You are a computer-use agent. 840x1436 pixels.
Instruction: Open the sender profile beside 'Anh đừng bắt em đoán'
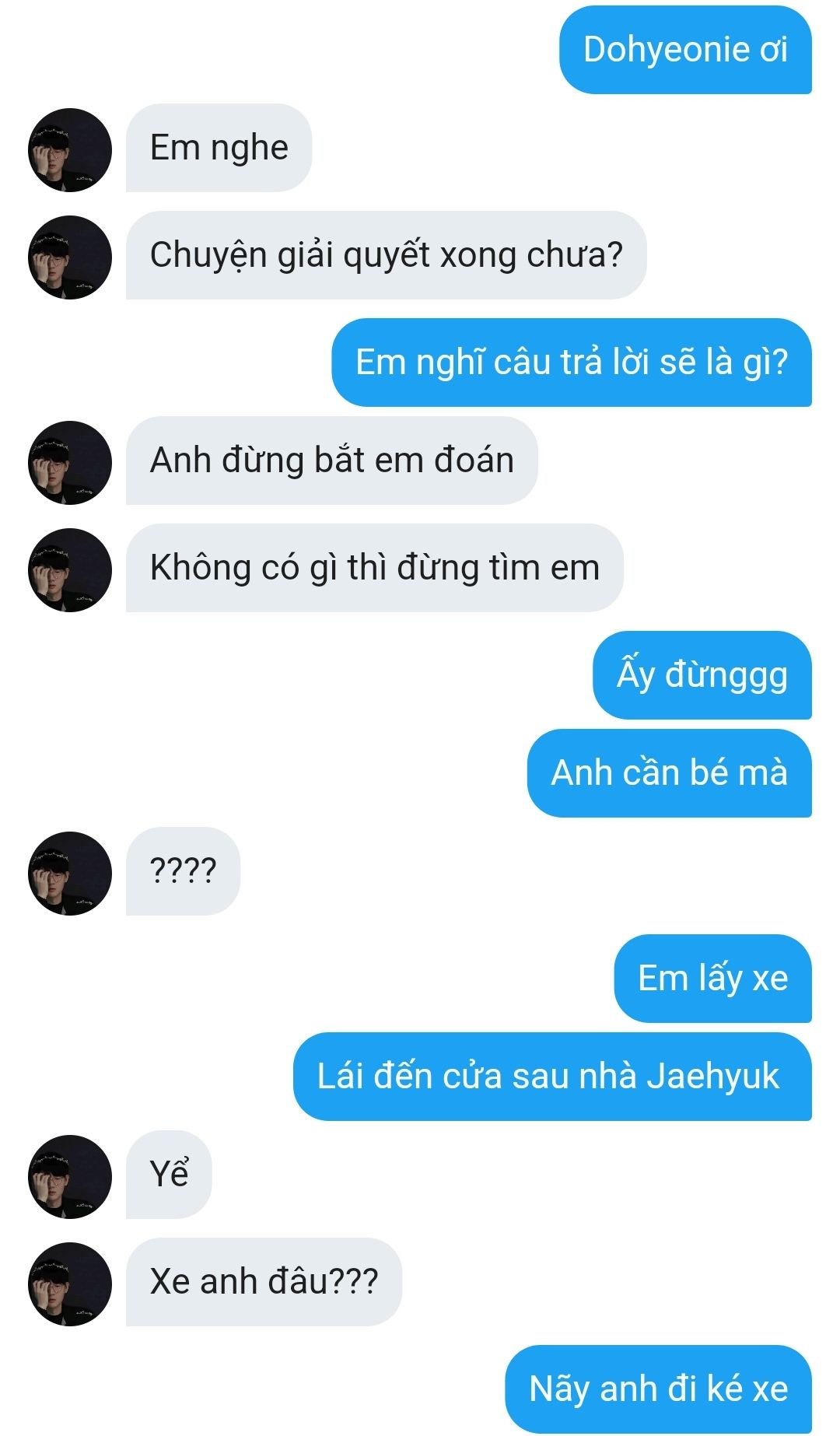(x=70, y=463)
